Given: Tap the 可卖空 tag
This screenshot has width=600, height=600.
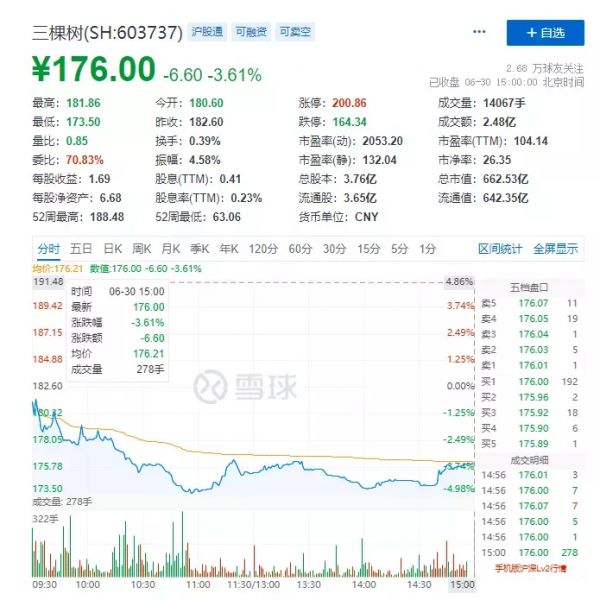Looking at the screenshot, I should pos(294,32).
